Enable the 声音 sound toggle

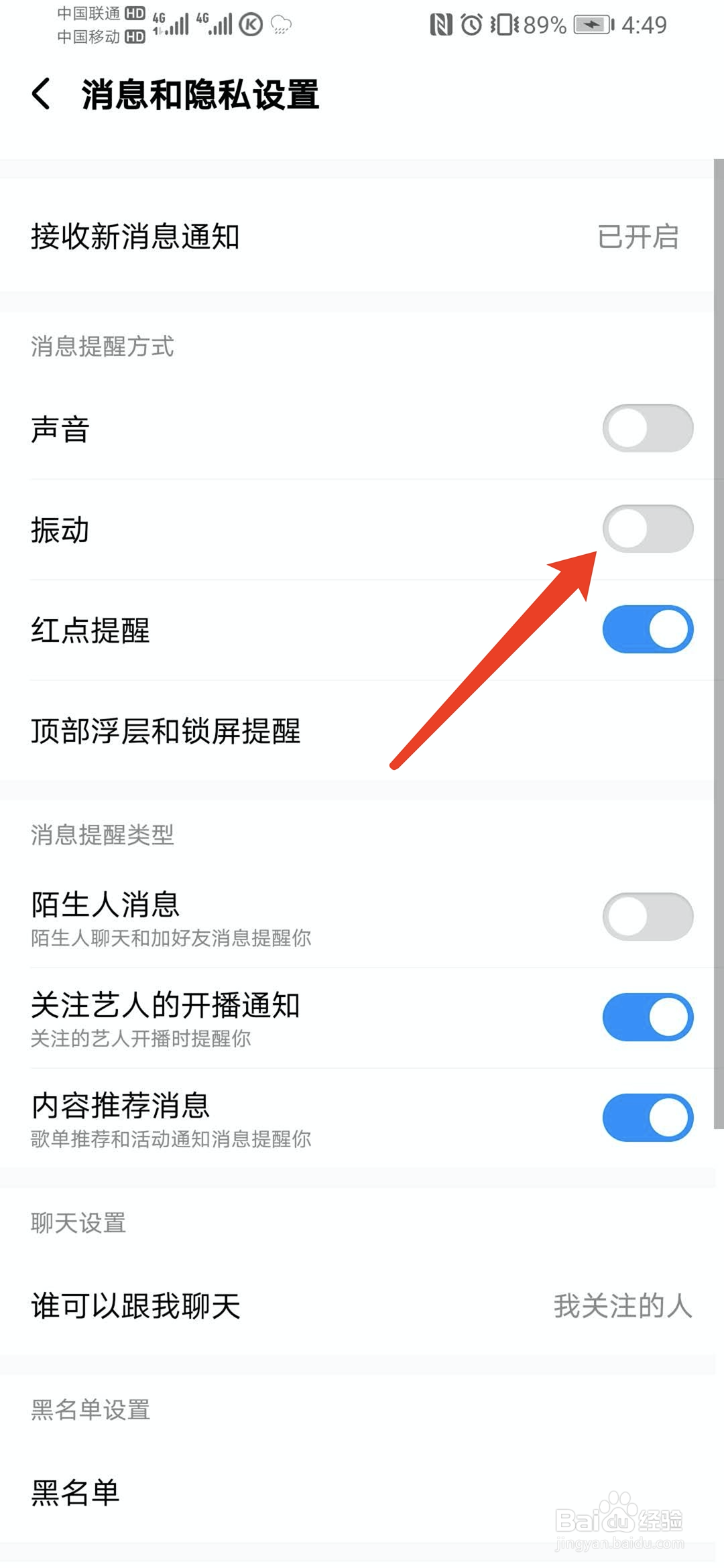pyautogui.click(x=646, y=428)
